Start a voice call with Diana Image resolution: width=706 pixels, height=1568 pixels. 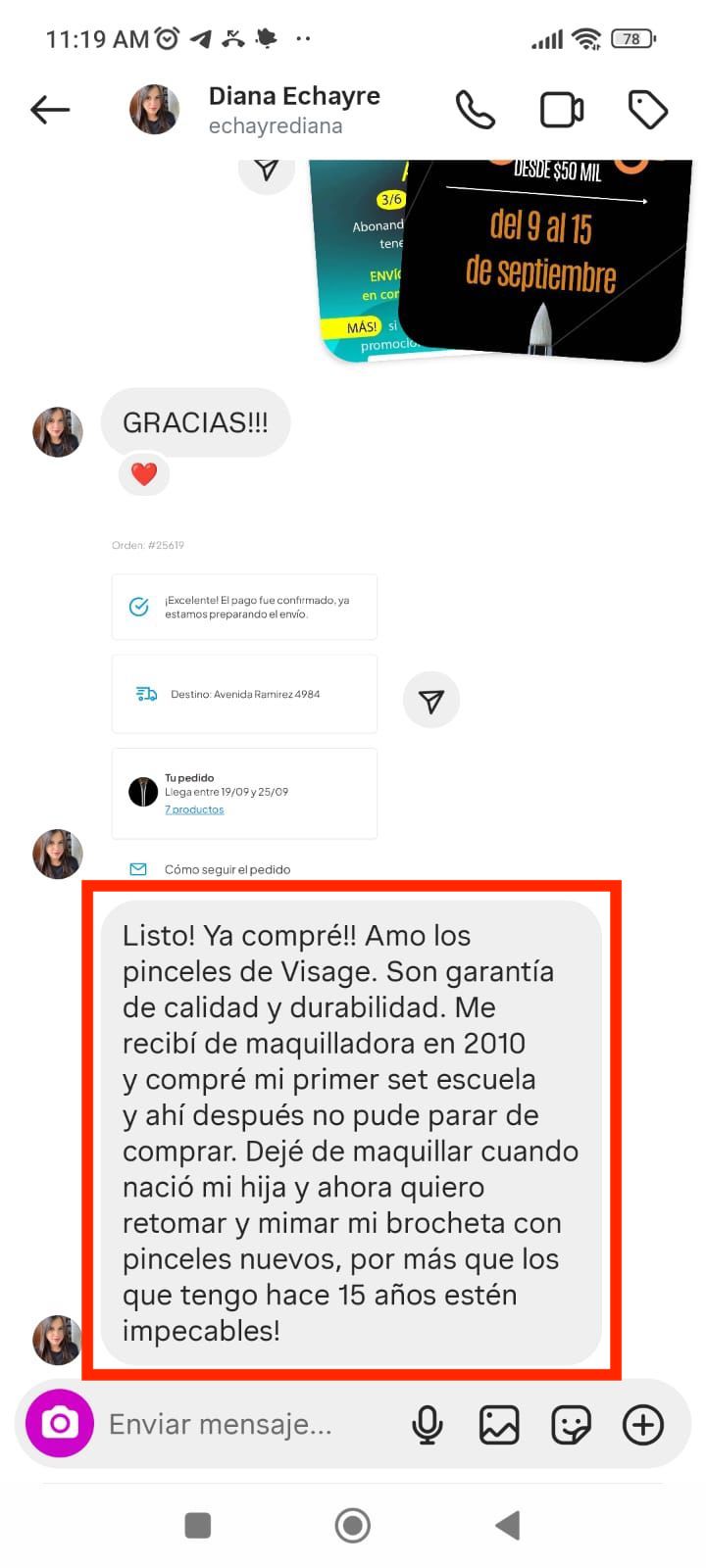click(x=476, y=110)
